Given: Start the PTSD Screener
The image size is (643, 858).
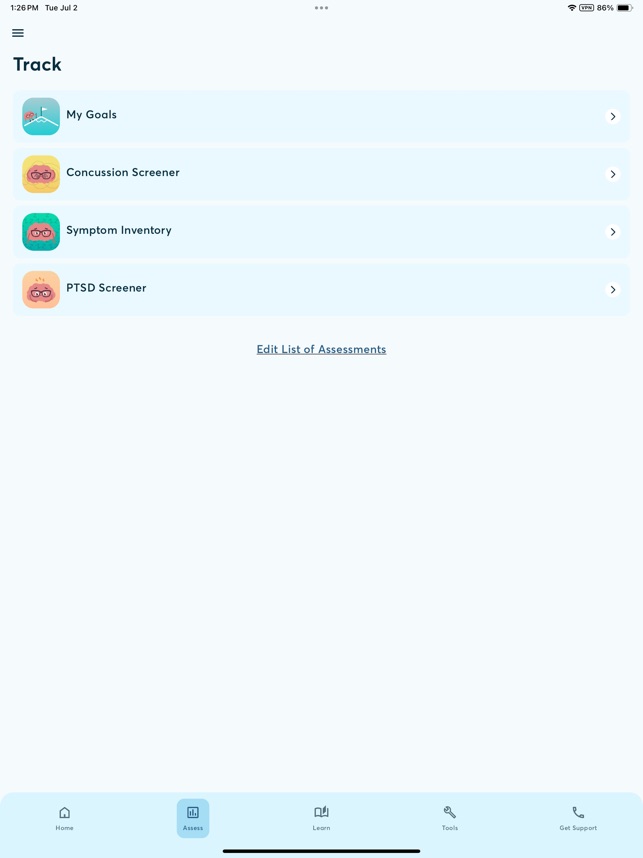Looking at the screenshot, I should click(x=320, y=289).
